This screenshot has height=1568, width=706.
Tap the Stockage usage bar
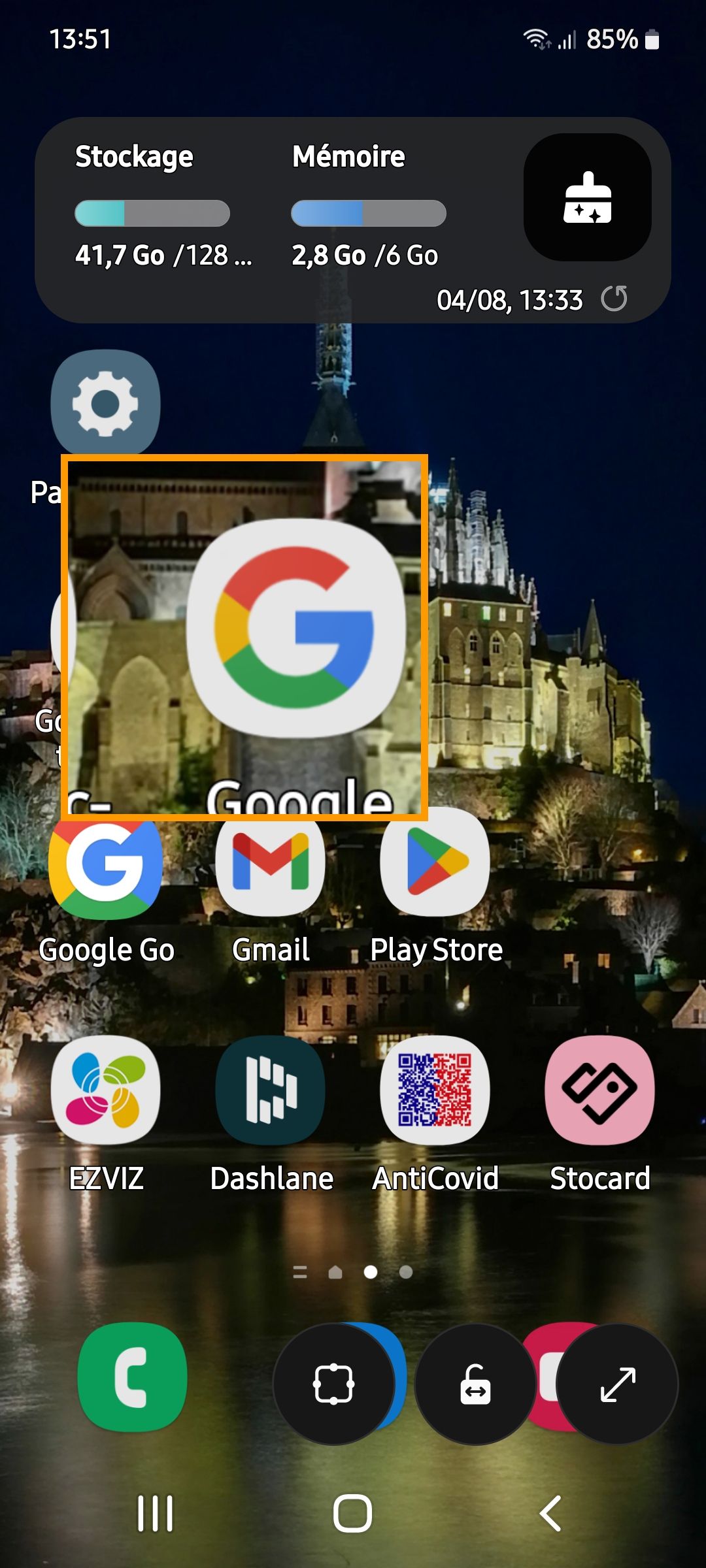152,212
